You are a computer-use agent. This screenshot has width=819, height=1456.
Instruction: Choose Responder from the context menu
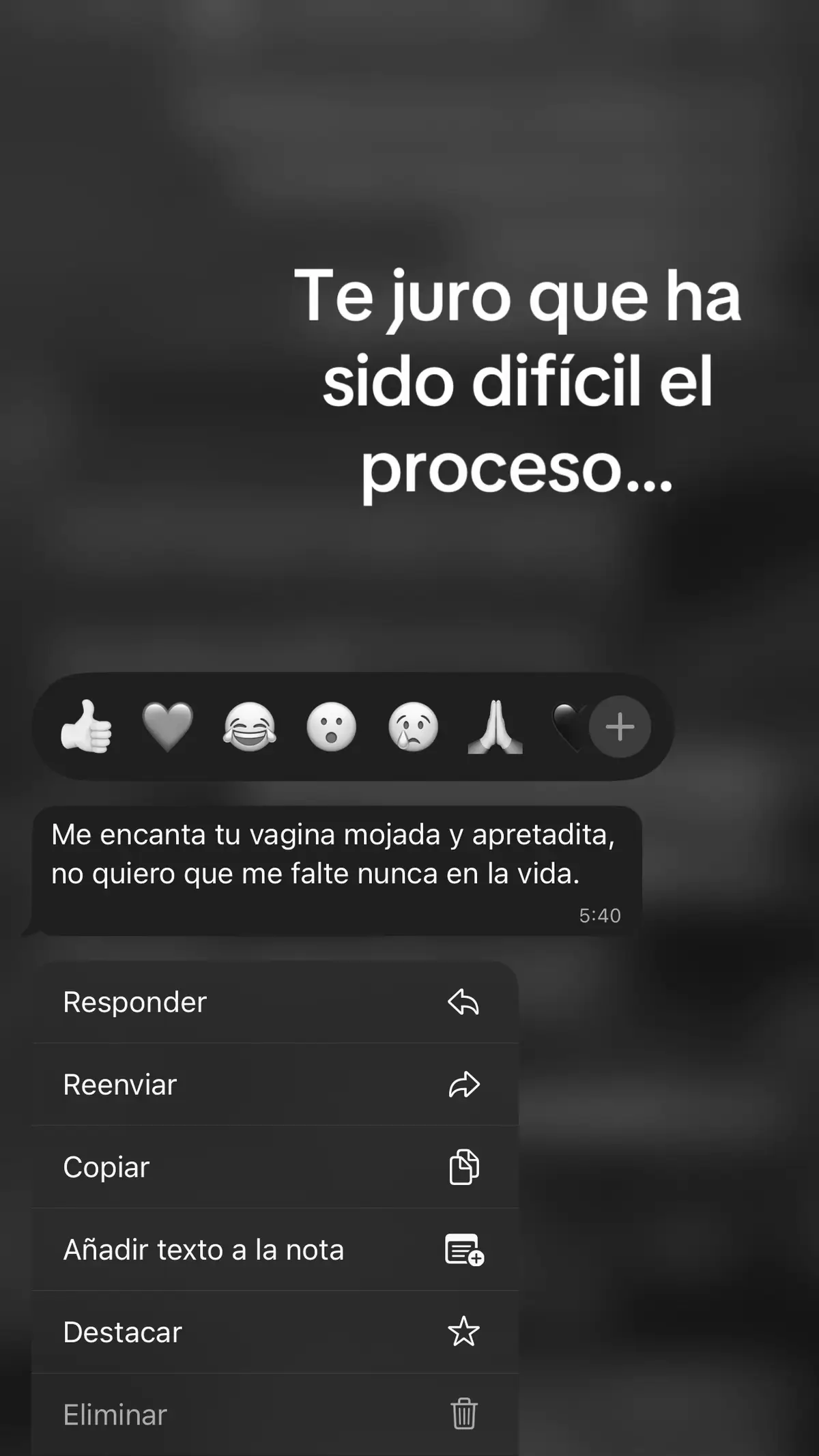[x=134, y=1002]
